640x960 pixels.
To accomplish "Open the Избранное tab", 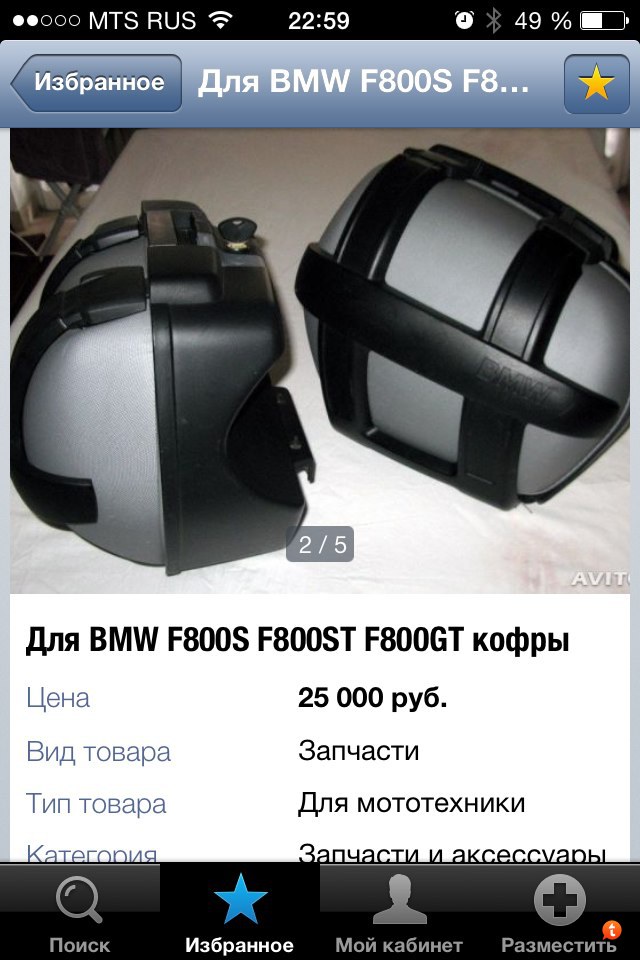I will (x=240, y=912).
